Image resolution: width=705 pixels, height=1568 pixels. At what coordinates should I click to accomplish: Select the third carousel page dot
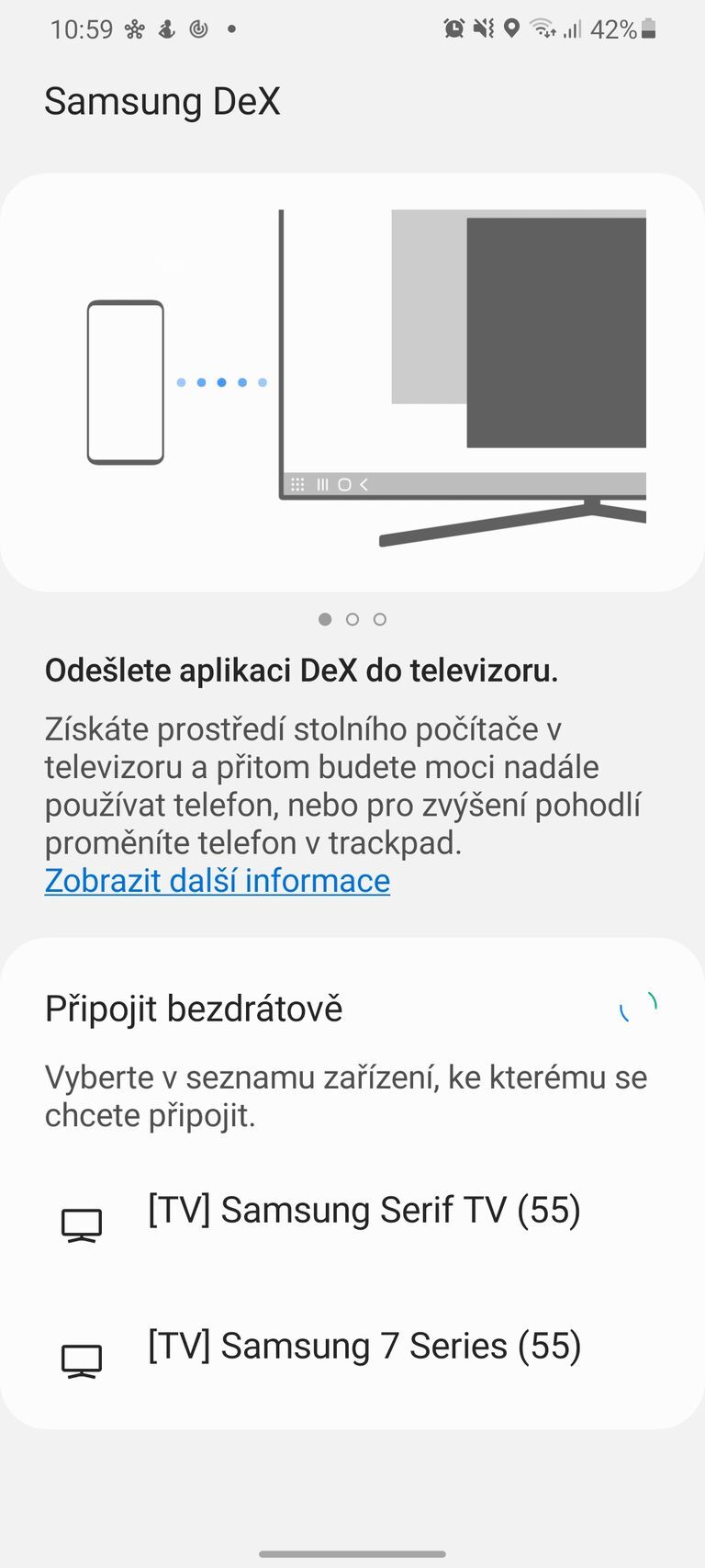click(380, 619)
